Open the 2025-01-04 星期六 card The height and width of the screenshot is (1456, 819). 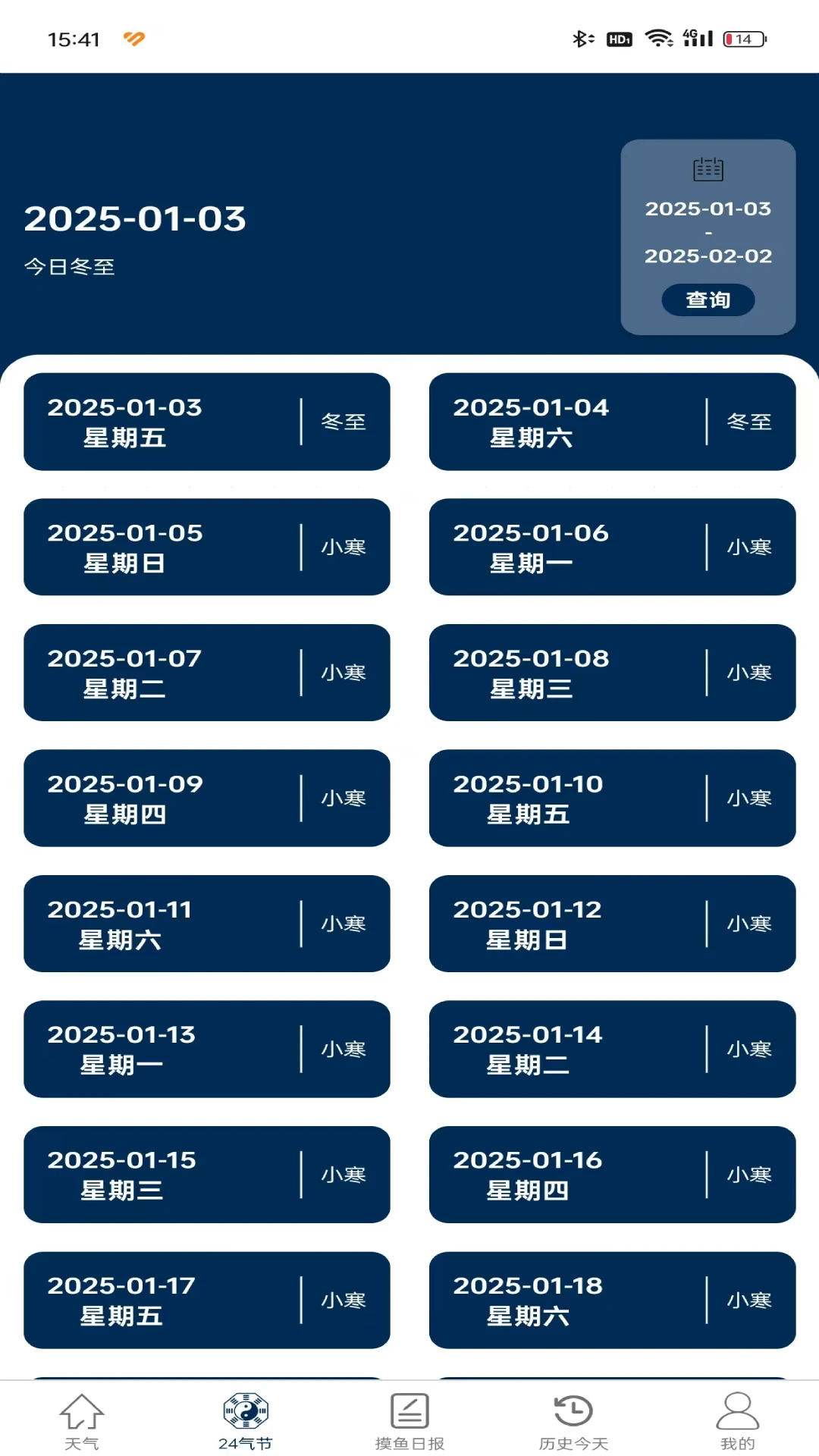click(x=612, y=422)
